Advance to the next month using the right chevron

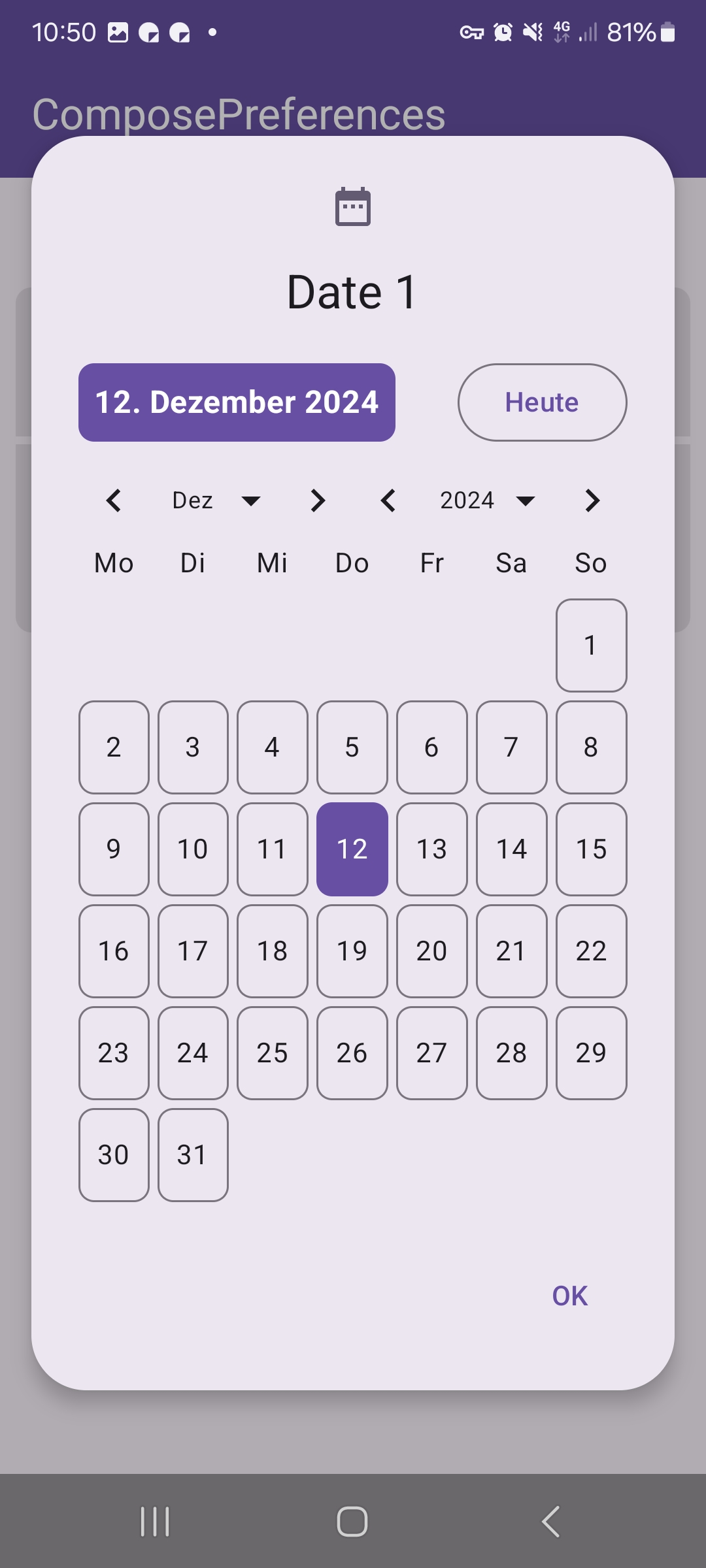coord(318,500)
